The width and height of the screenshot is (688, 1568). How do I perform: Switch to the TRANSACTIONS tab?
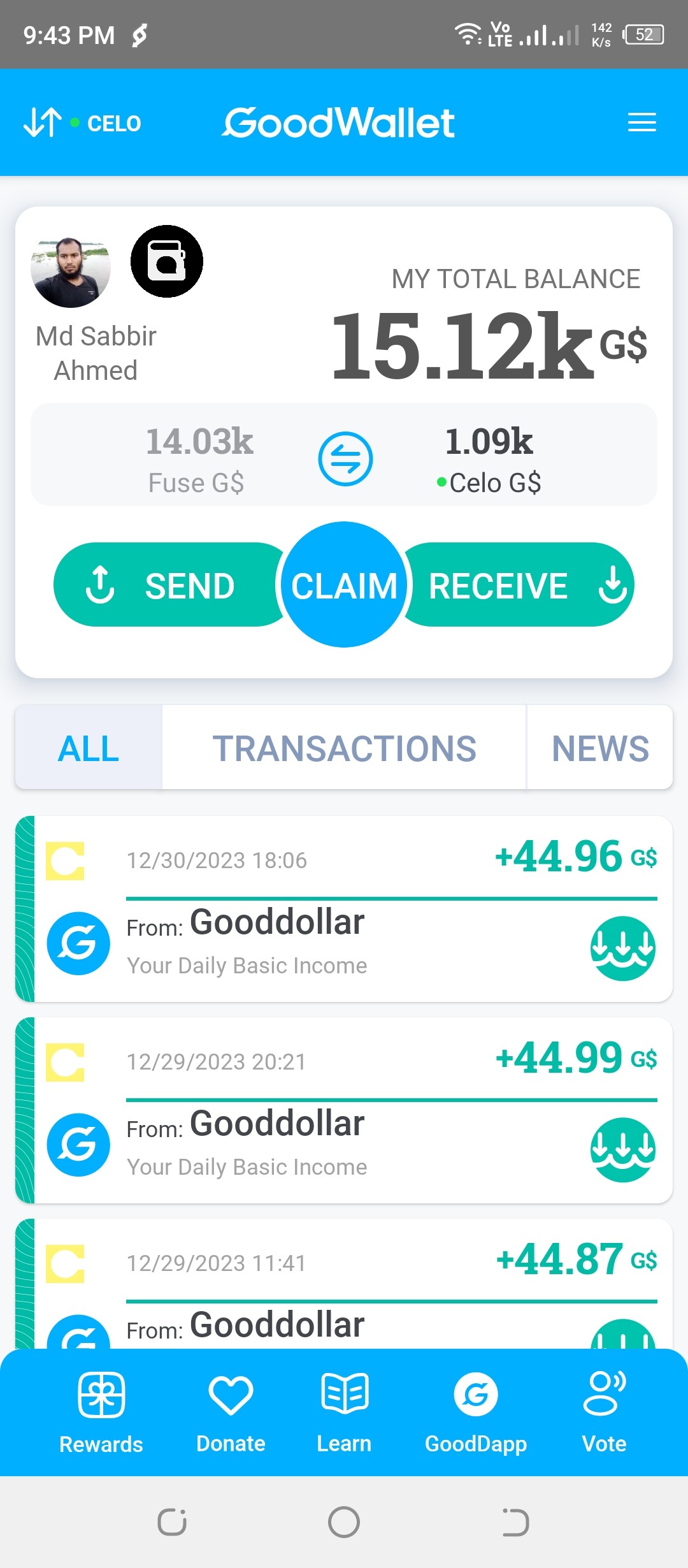click(x=344, y=748)
